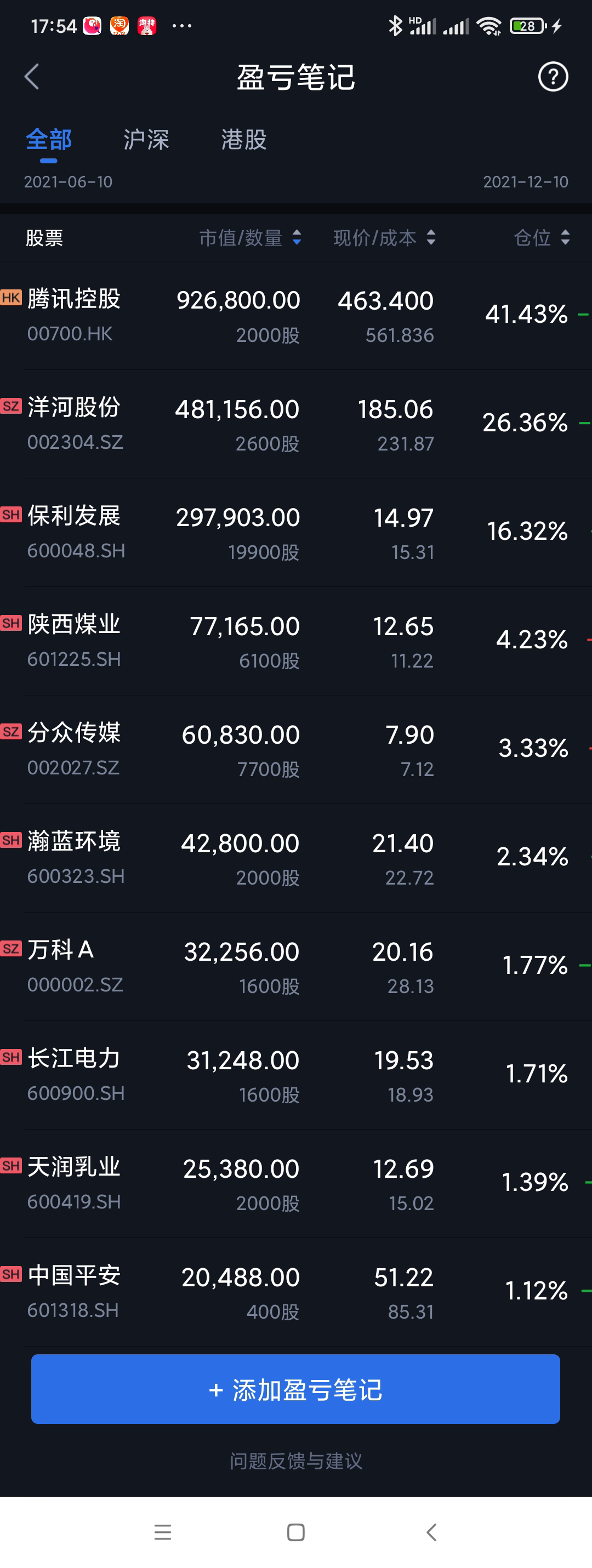Open 腾讯控股 stock row
The width and height of the screenshot is (592, 1568).
coord(296,315)
